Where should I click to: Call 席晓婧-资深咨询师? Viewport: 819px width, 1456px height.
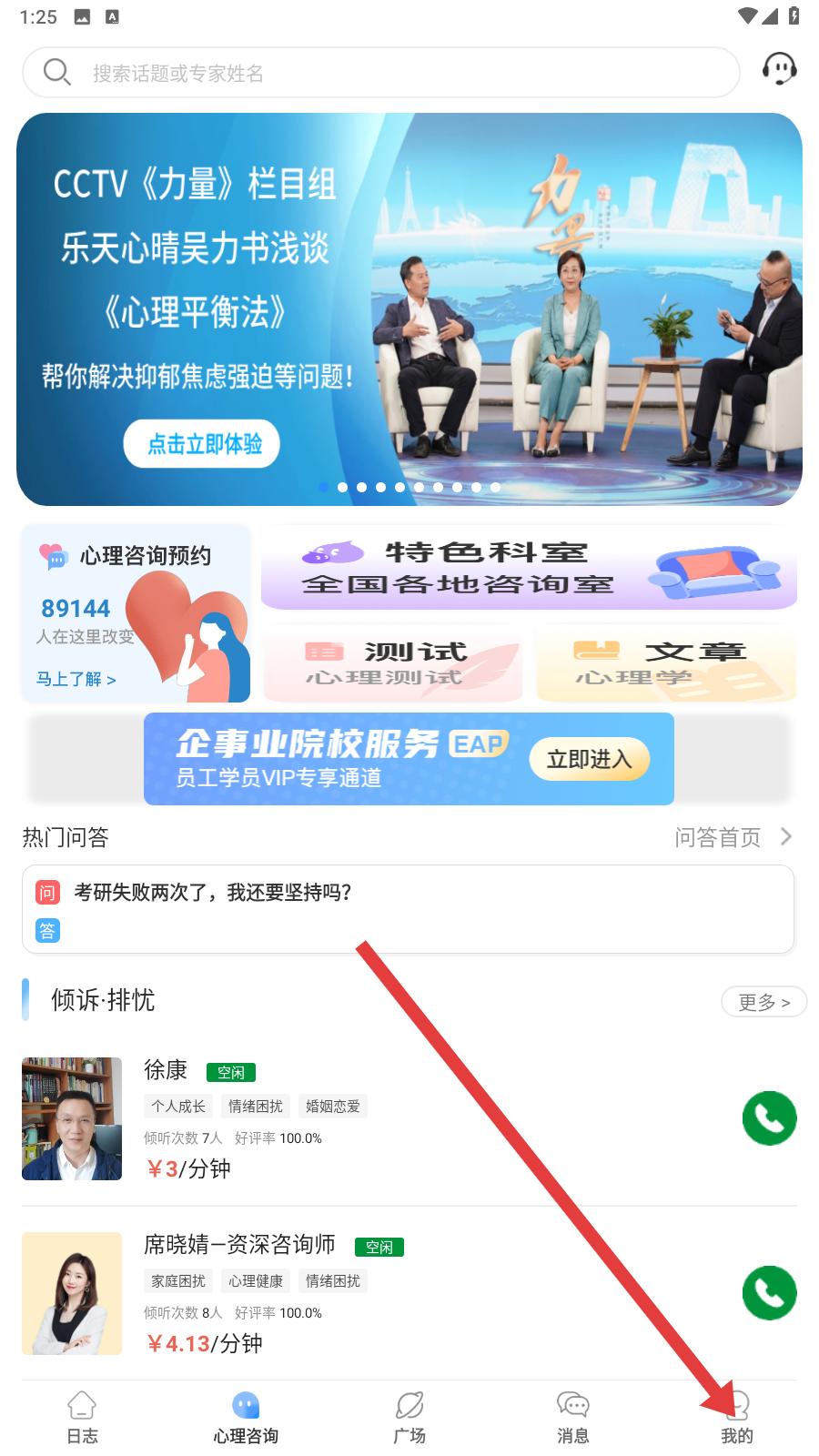(769, 1293)
